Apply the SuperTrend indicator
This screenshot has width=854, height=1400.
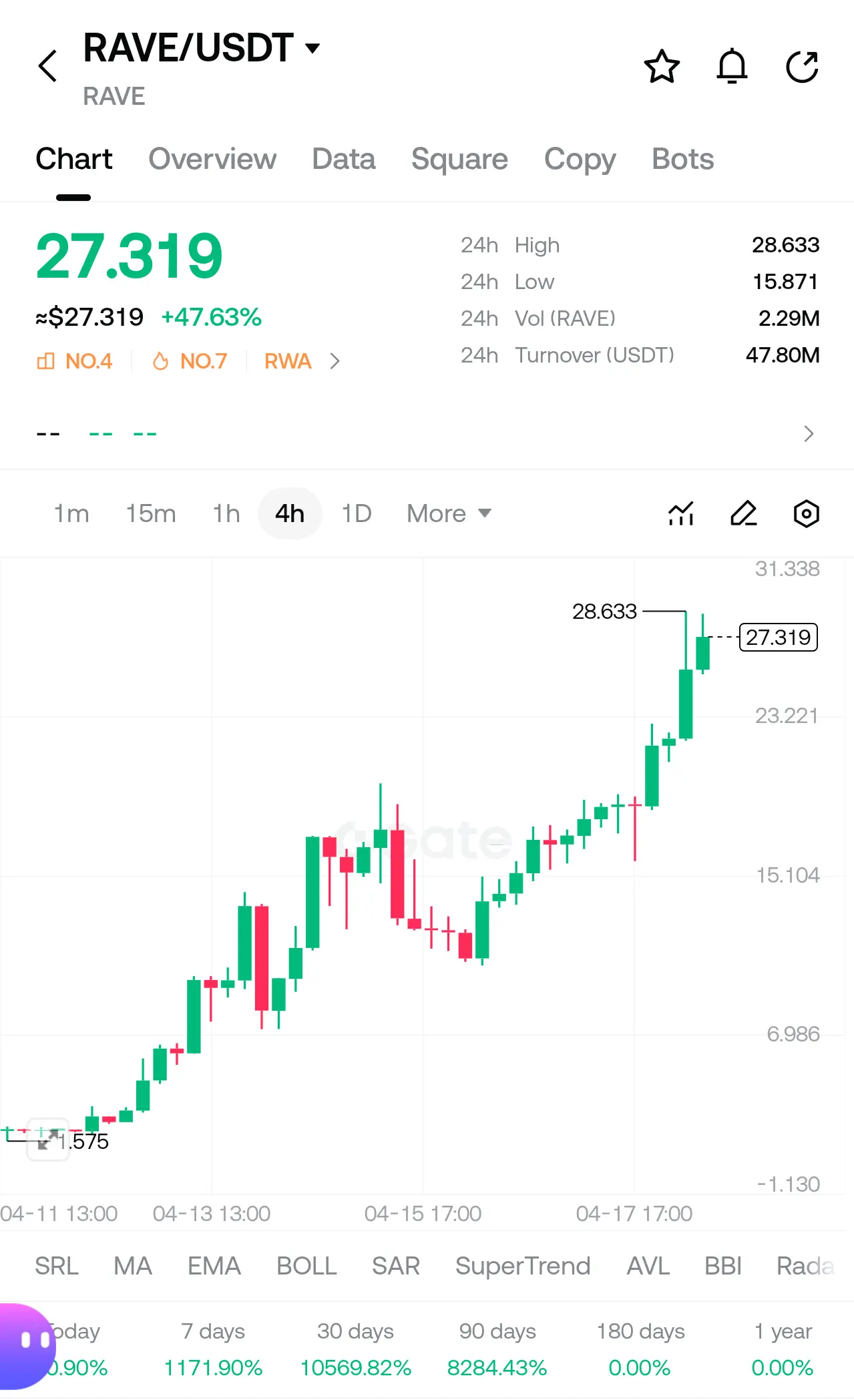coord(523,1266)
